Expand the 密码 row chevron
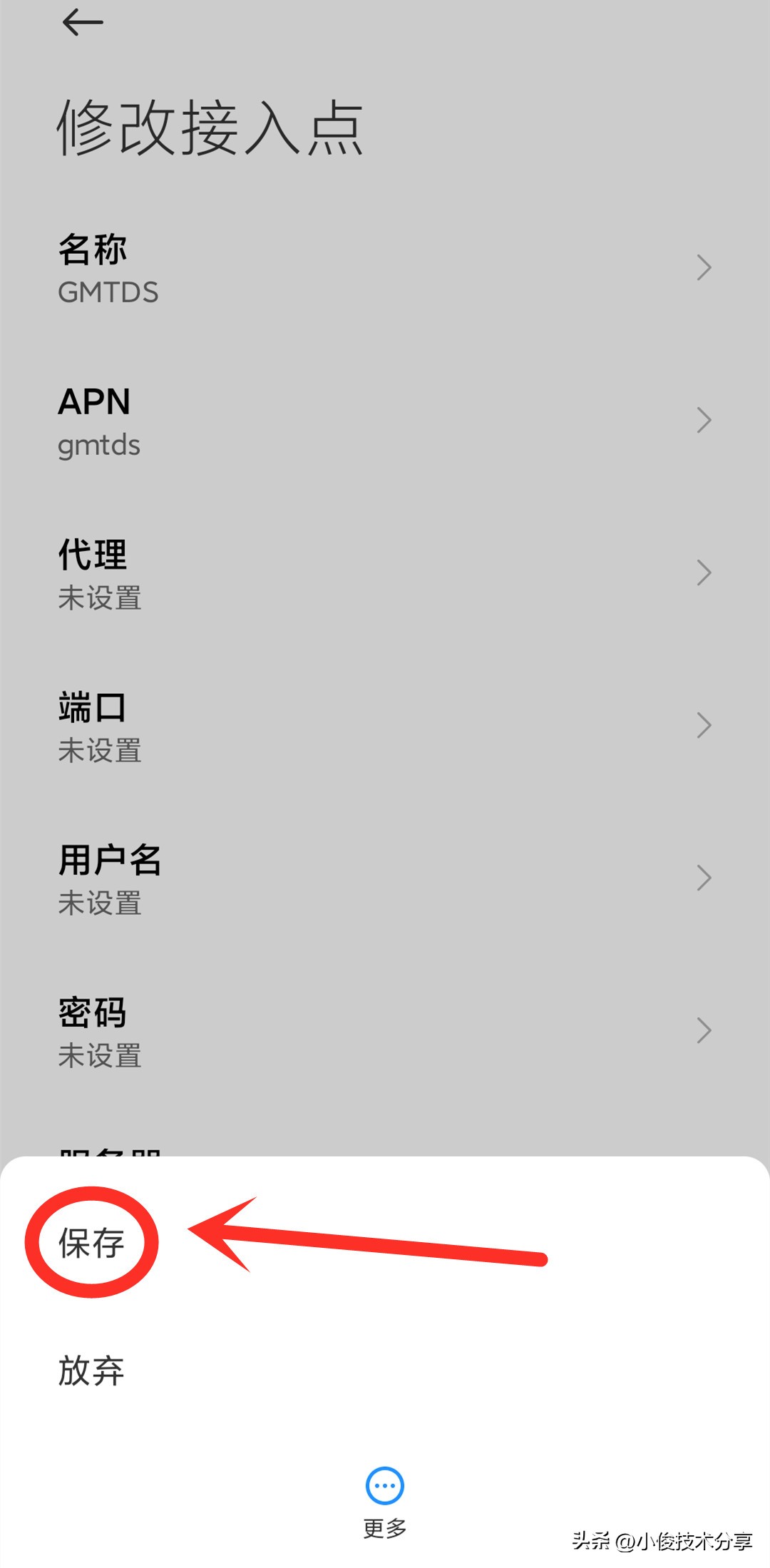The image size is (770, 1568). (x=704, y=1031)
